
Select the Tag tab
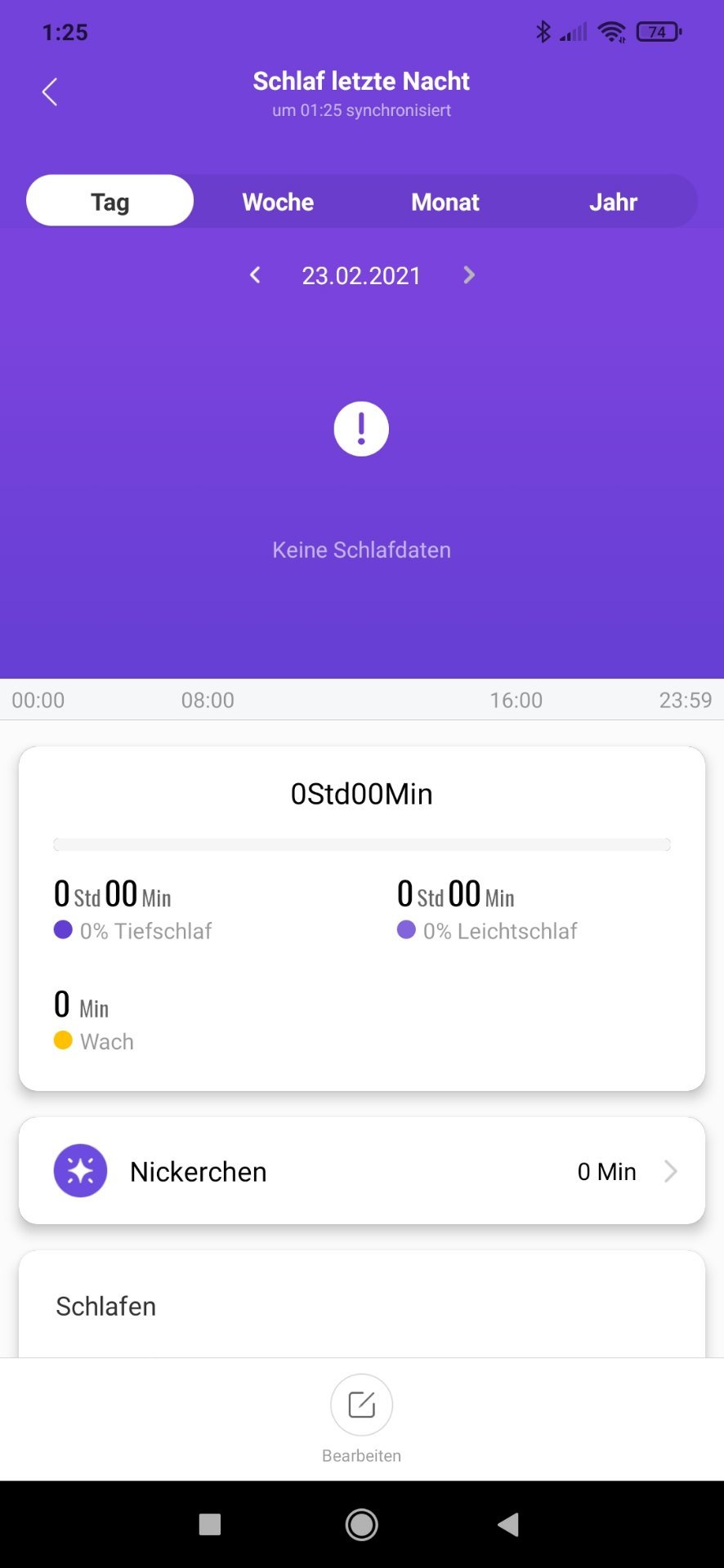point(110,201)
